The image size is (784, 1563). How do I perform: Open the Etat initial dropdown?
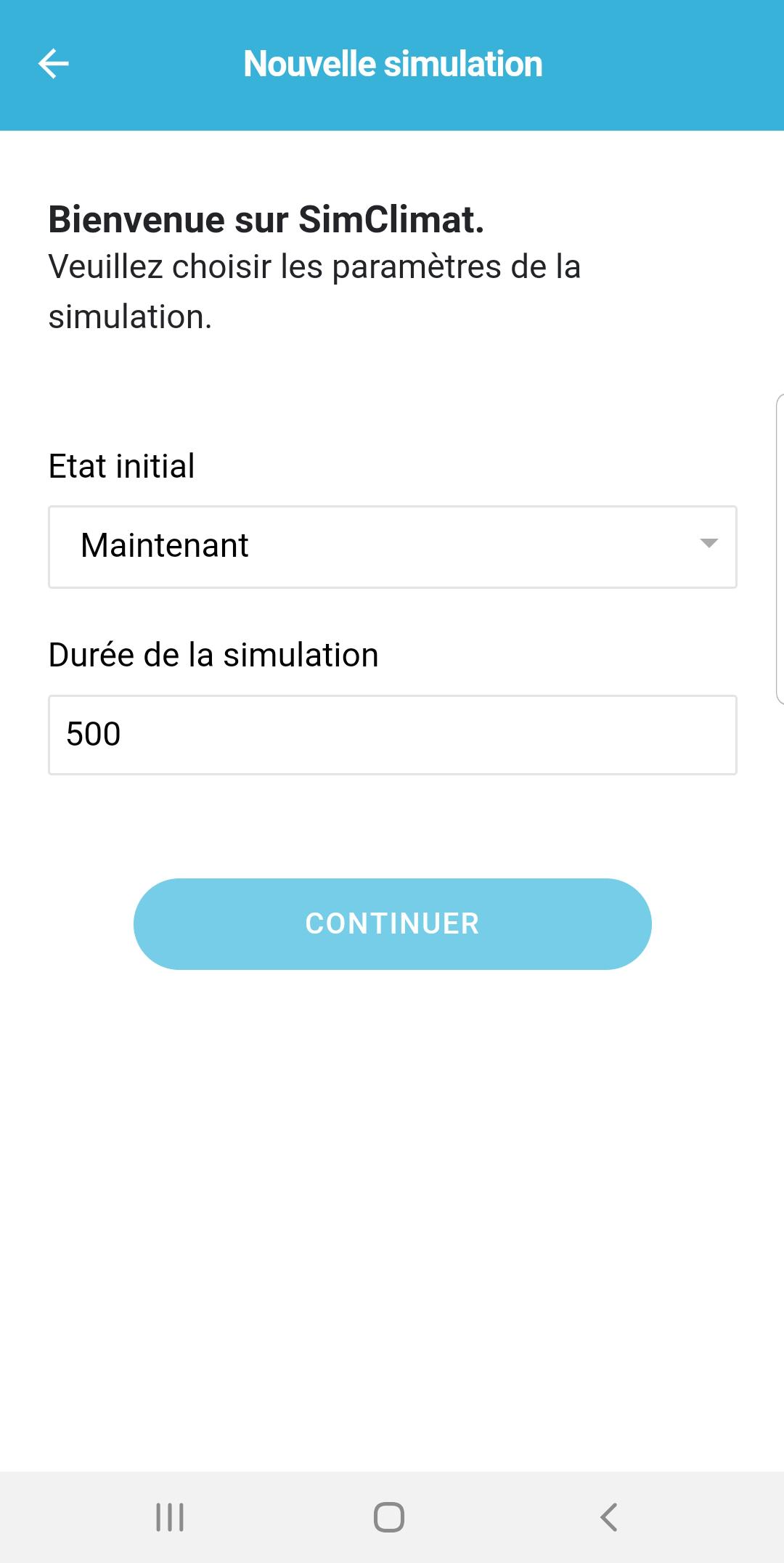click(391, 546)
